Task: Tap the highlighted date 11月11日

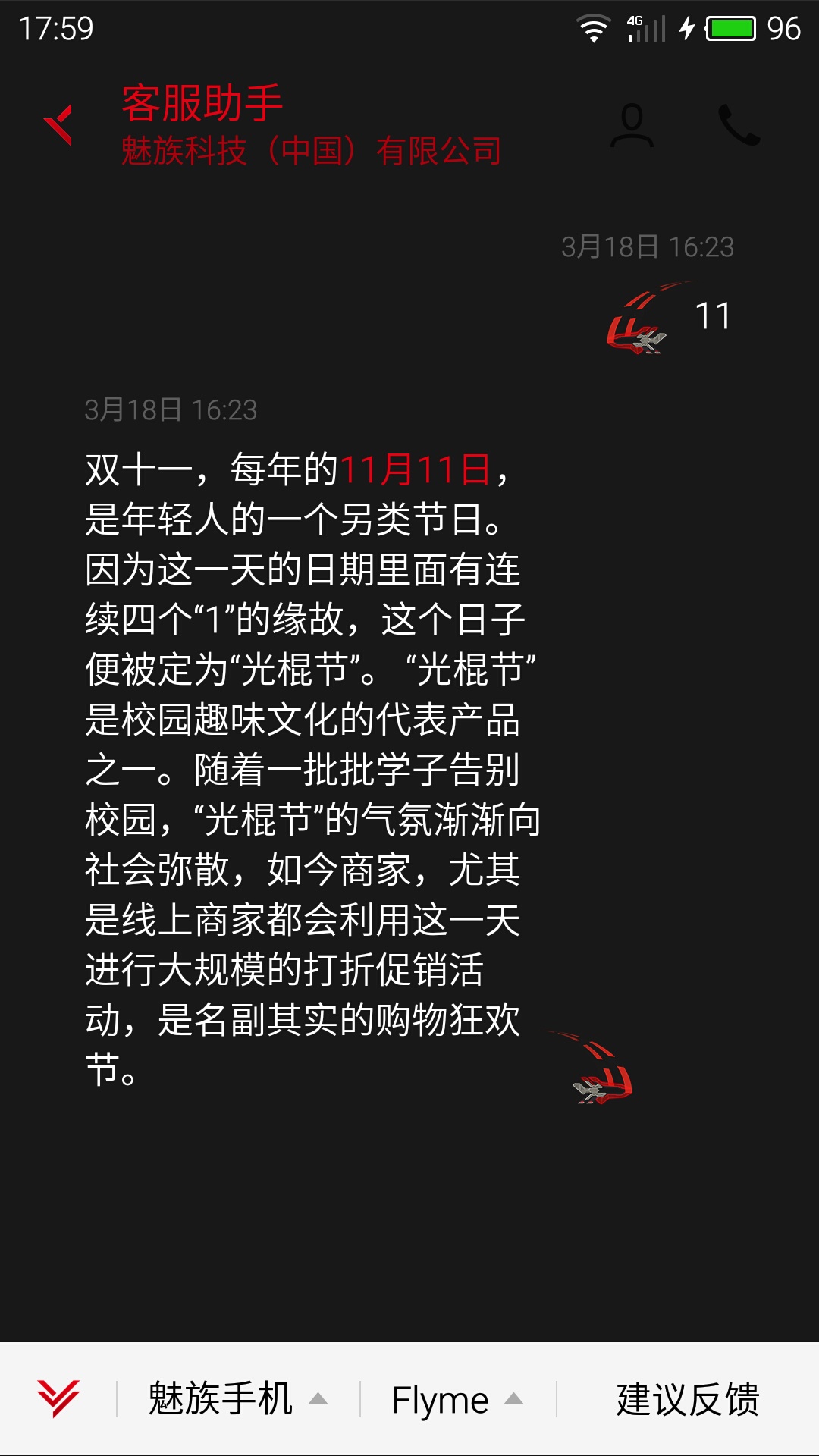Action: [x=416, y=469]
